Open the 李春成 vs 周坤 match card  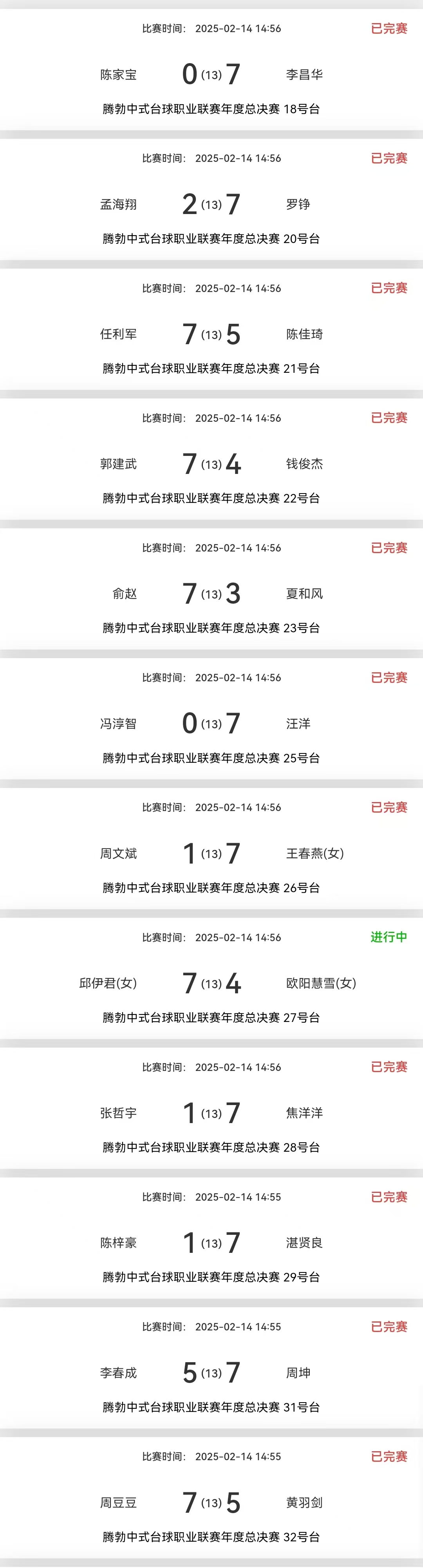(x=211, y=1373)
